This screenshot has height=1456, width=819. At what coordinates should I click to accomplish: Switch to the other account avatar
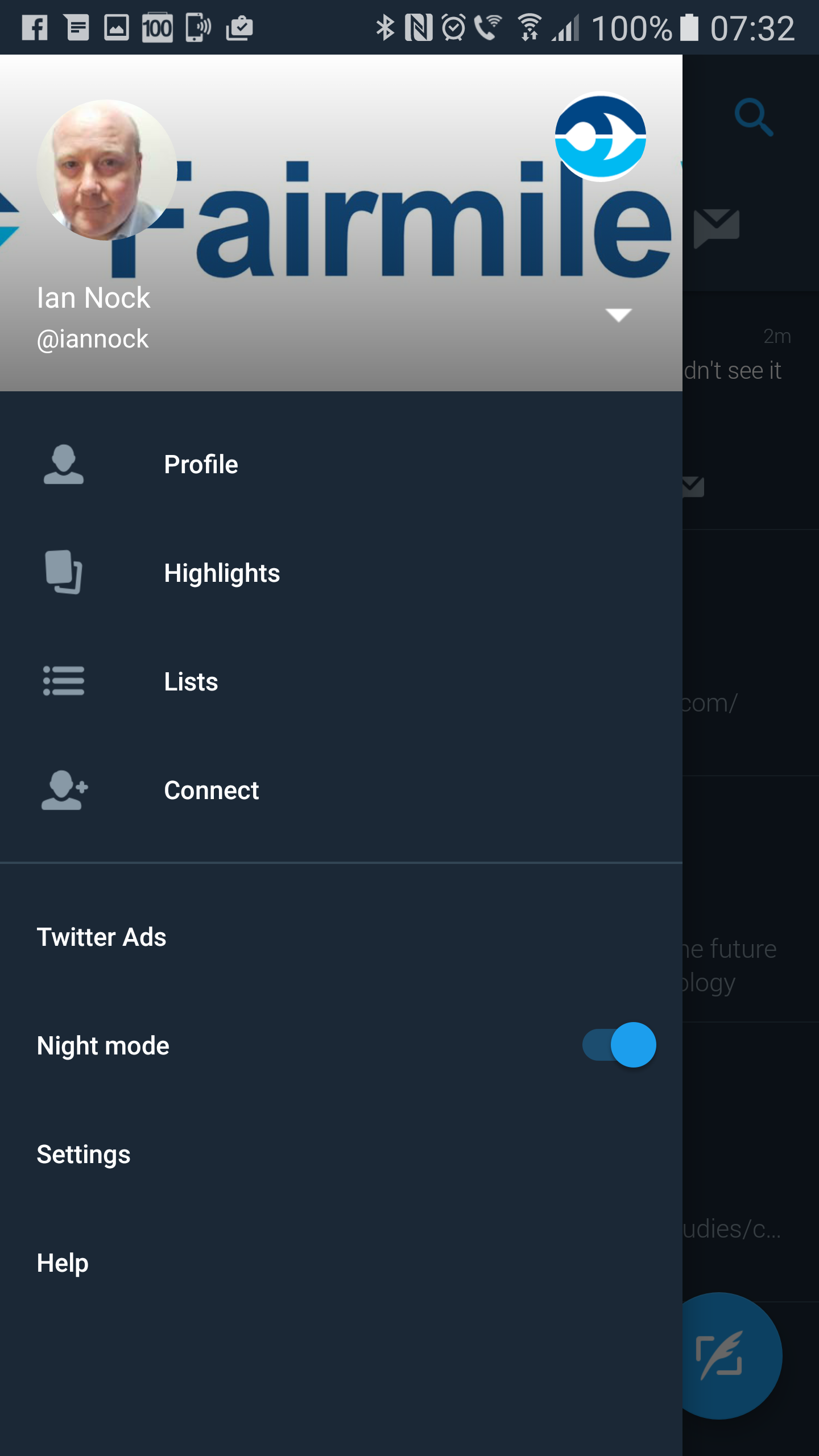600,136
